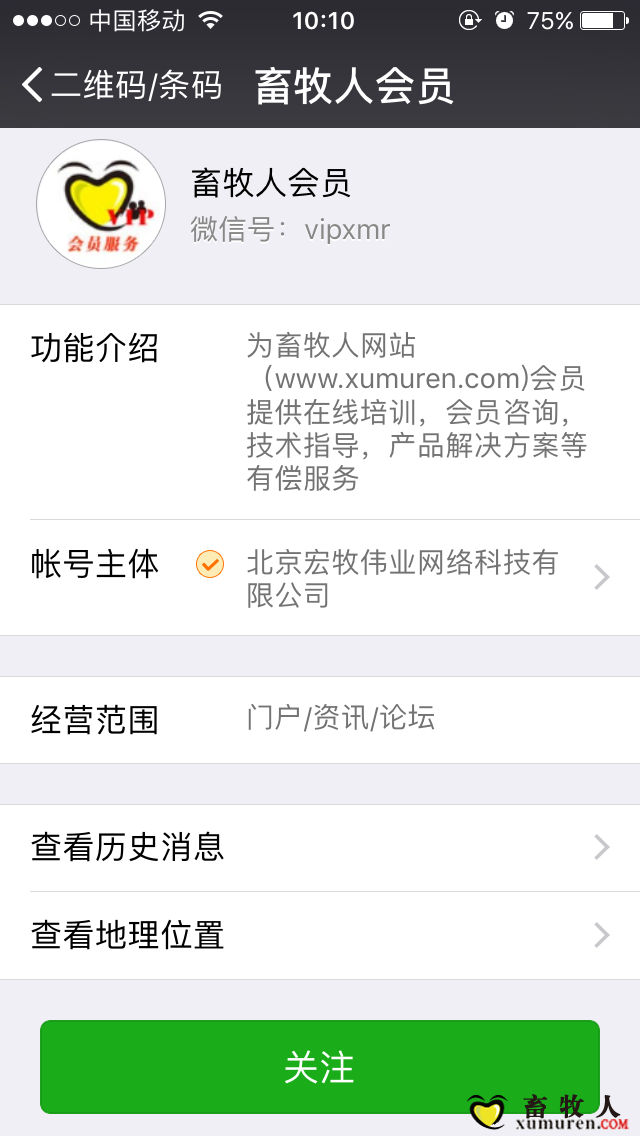View the 畜牧人会员 profile avatar
This screenshot has height=1136, width=640.
coord(101,204)
